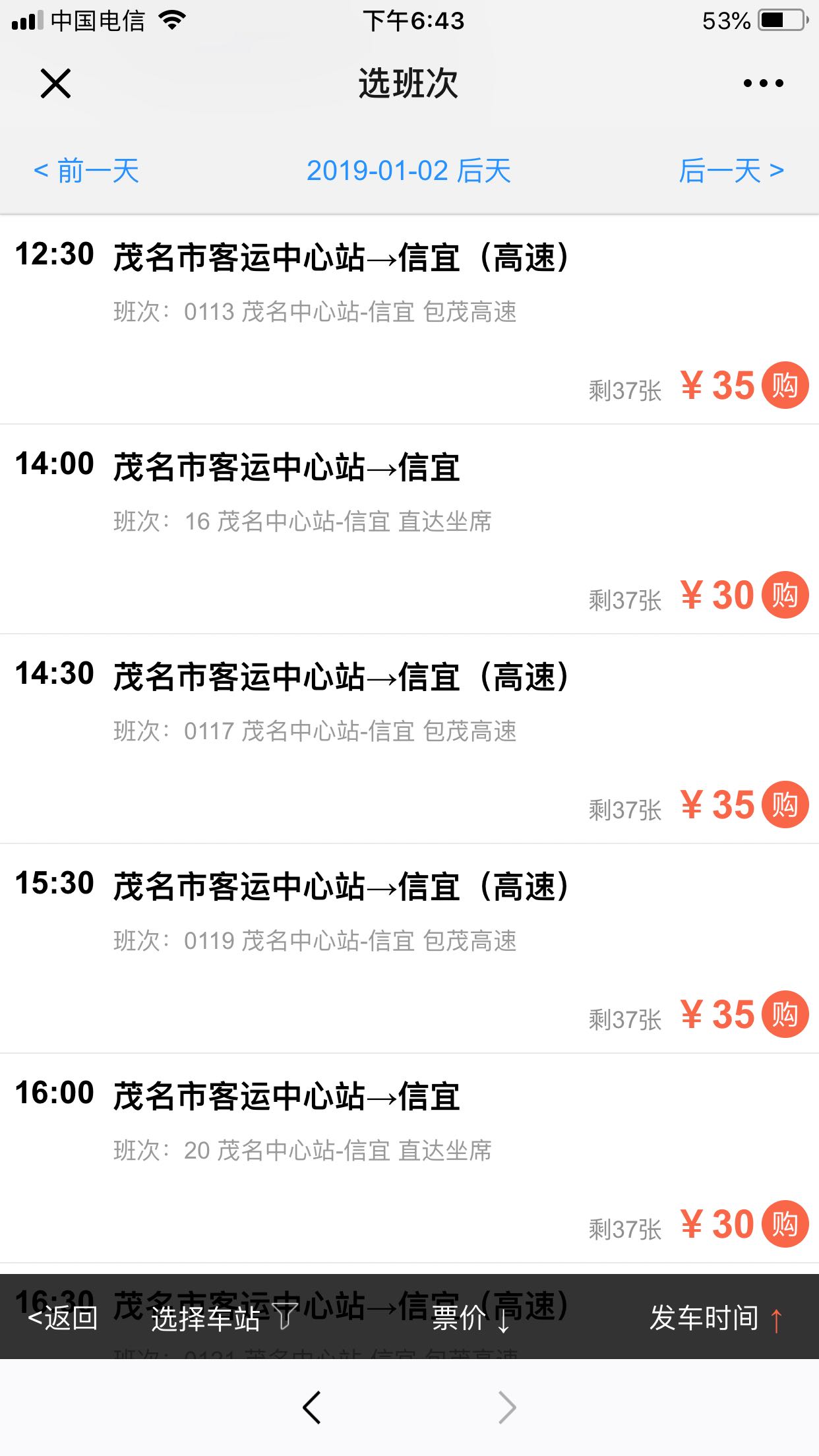Open the 2019-01-02 date picker
Viewport: 819px width, 1456px height.
(x=409, y=171)
